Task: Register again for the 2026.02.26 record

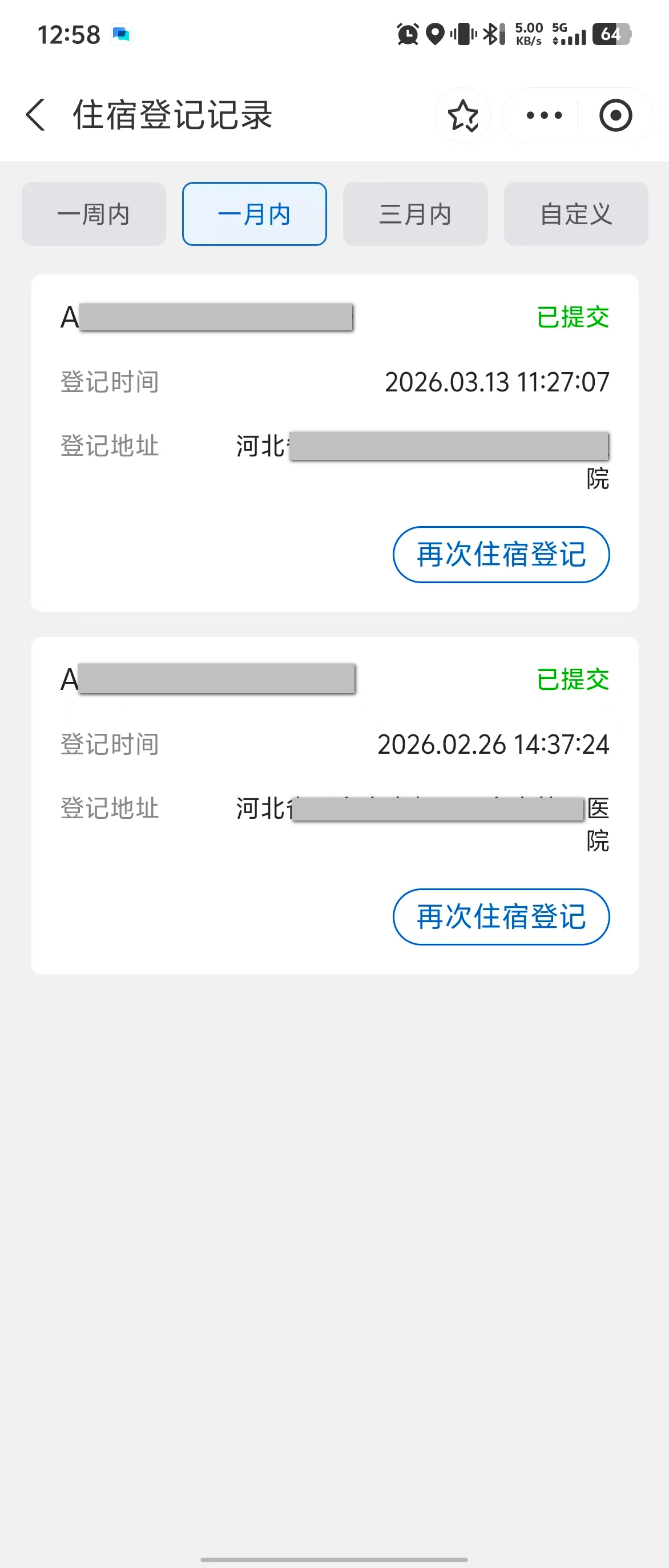Action: pyautogui.click(x=501, y=917)
